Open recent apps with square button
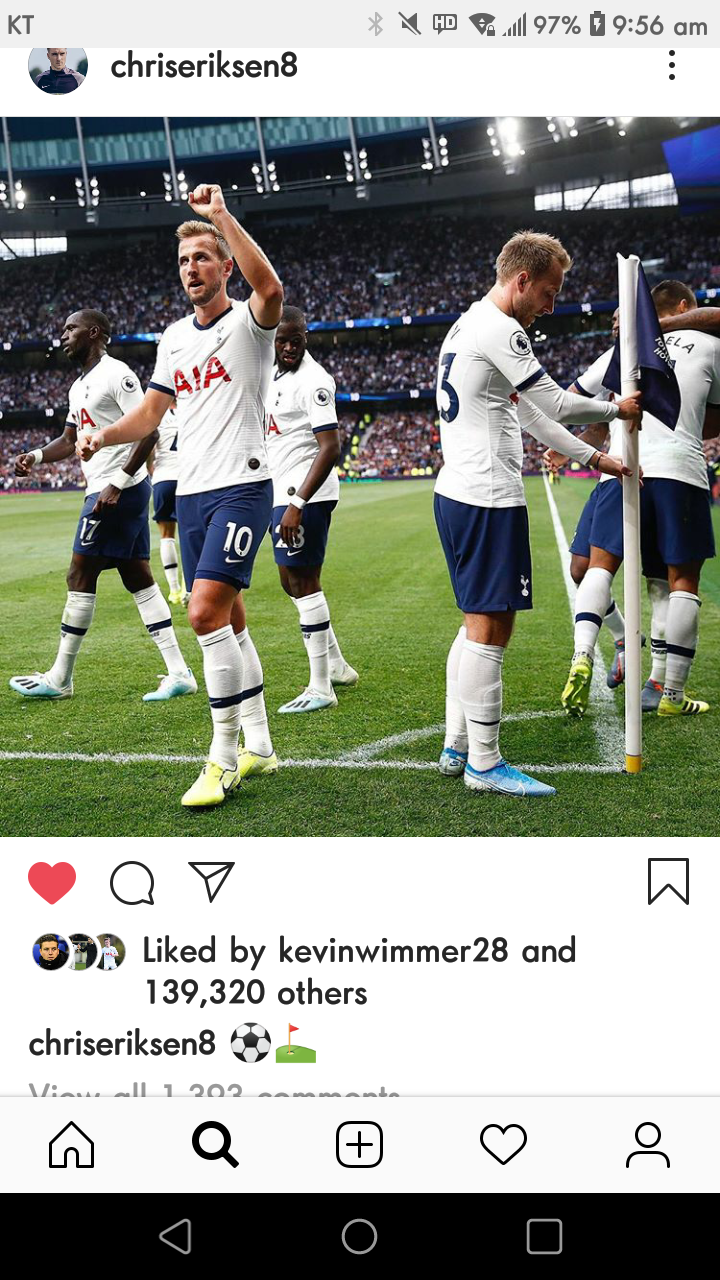 pos(544,1237)
